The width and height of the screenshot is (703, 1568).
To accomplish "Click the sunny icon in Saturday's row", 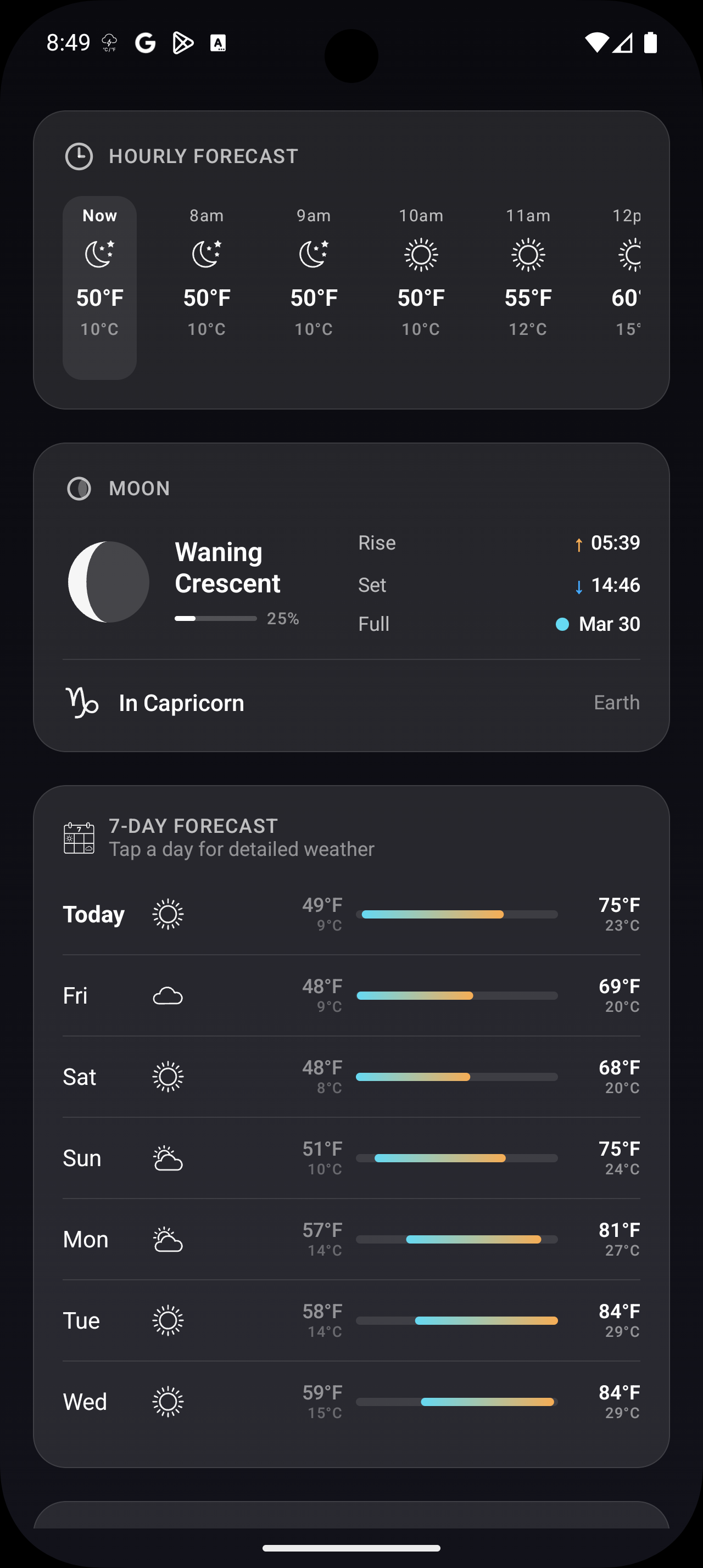I will tap(168, 1076).
